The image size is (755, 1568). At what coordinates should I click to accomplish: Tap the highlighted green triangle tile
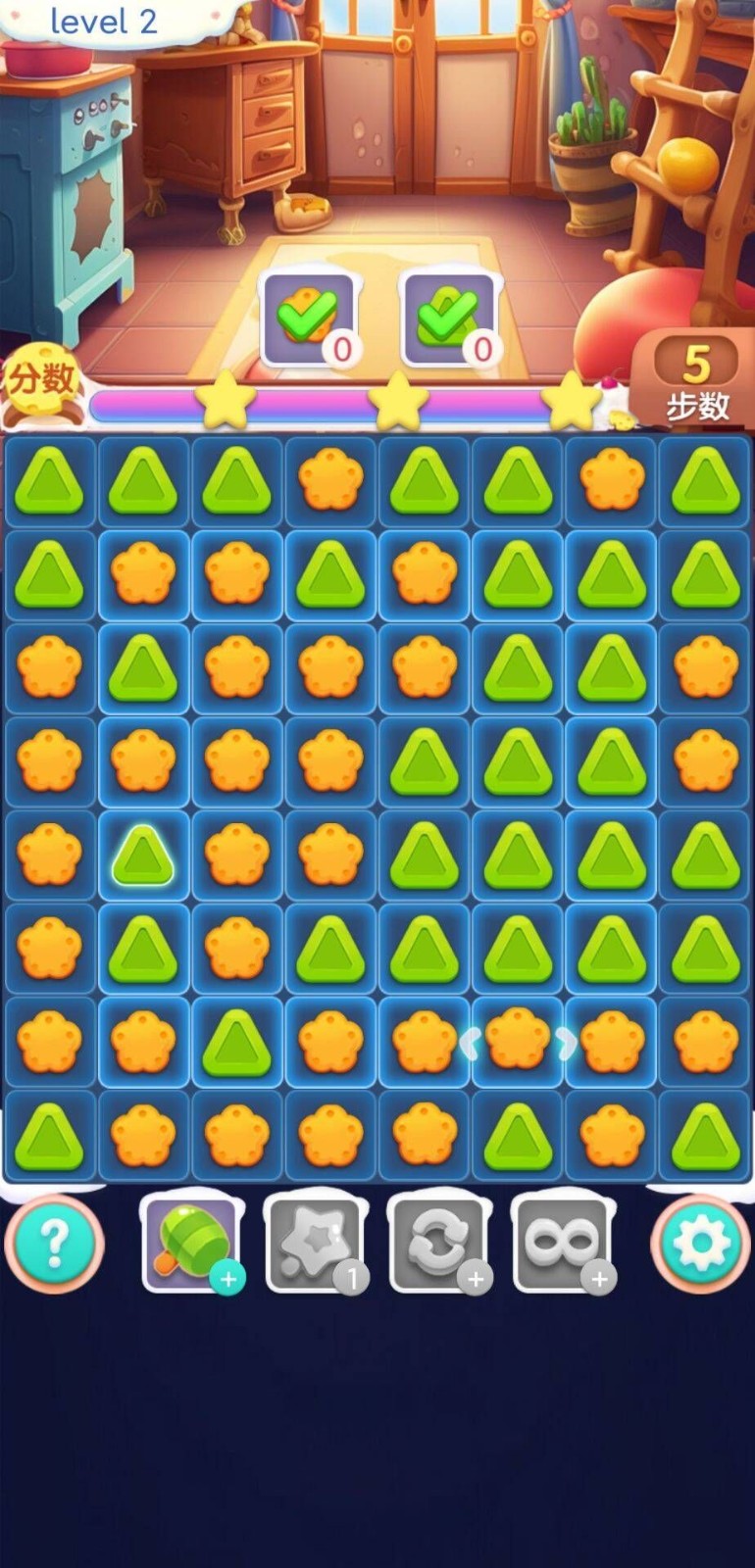point(143,856)
